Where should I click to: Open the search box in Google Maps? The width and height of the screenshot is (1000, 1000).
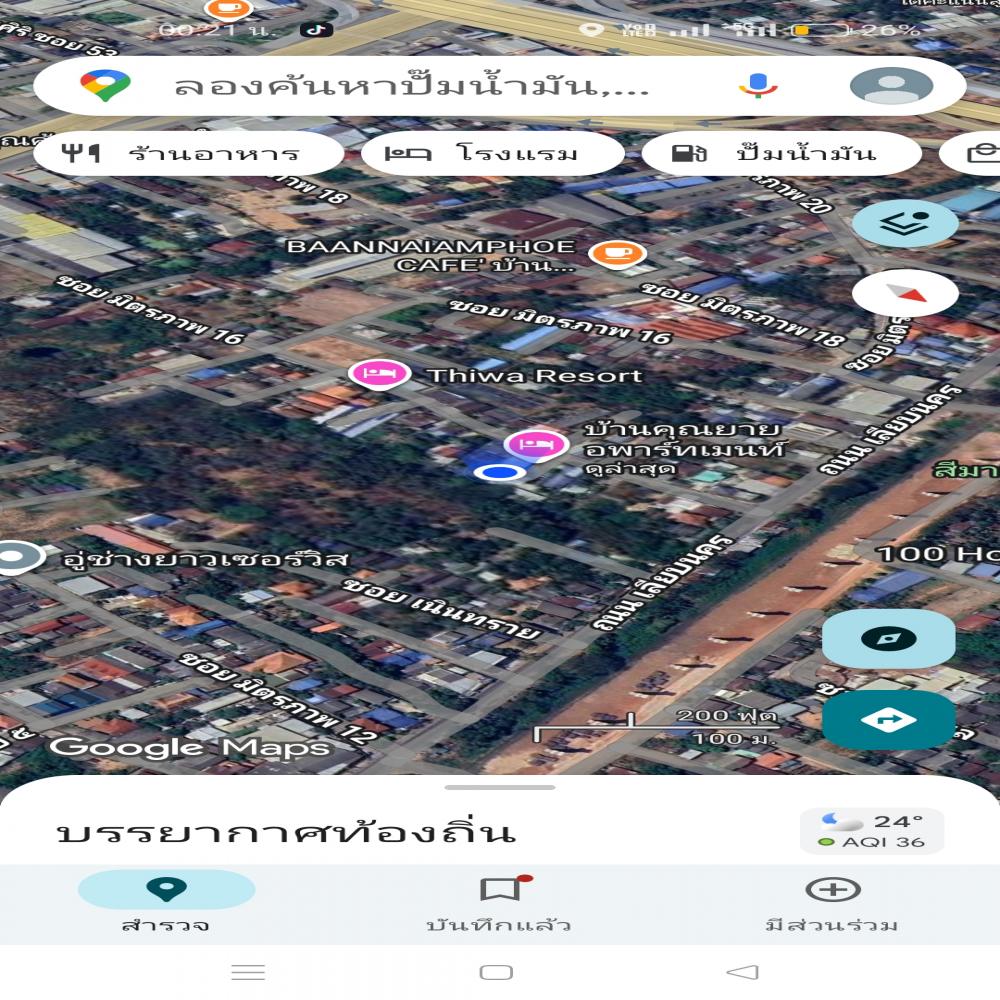[410, 86]
